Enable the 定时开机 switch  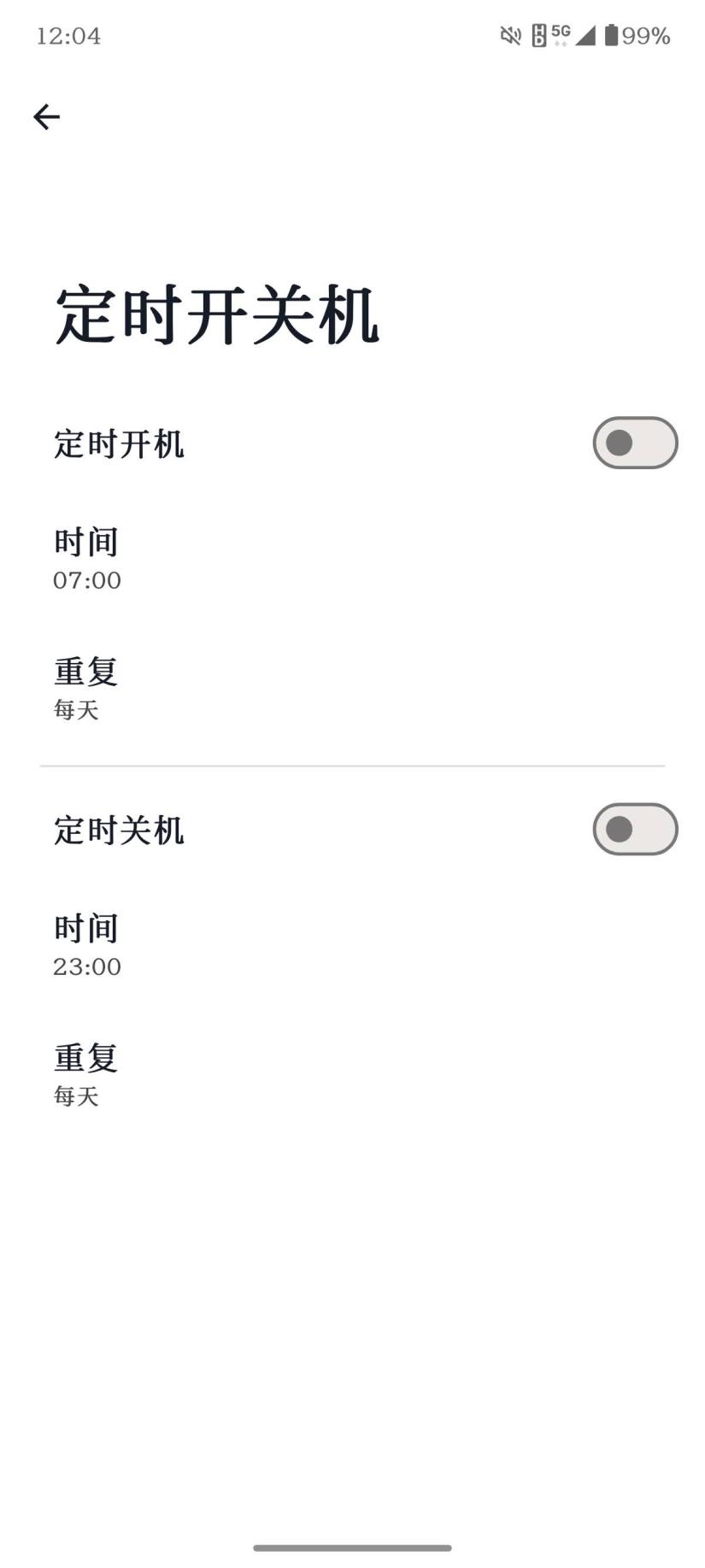pos(634,443)
